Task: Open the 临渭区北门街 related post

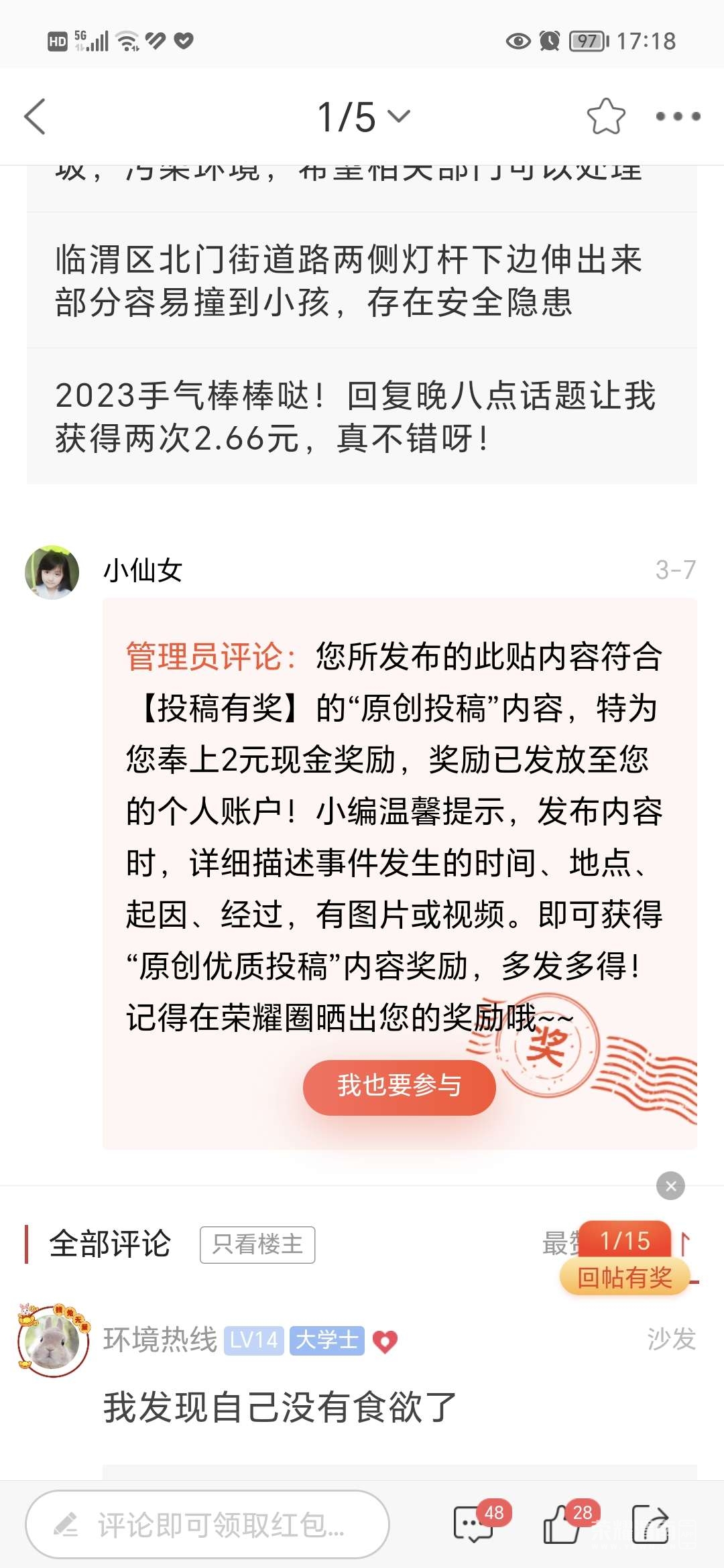Action: (x=349, y=281)
